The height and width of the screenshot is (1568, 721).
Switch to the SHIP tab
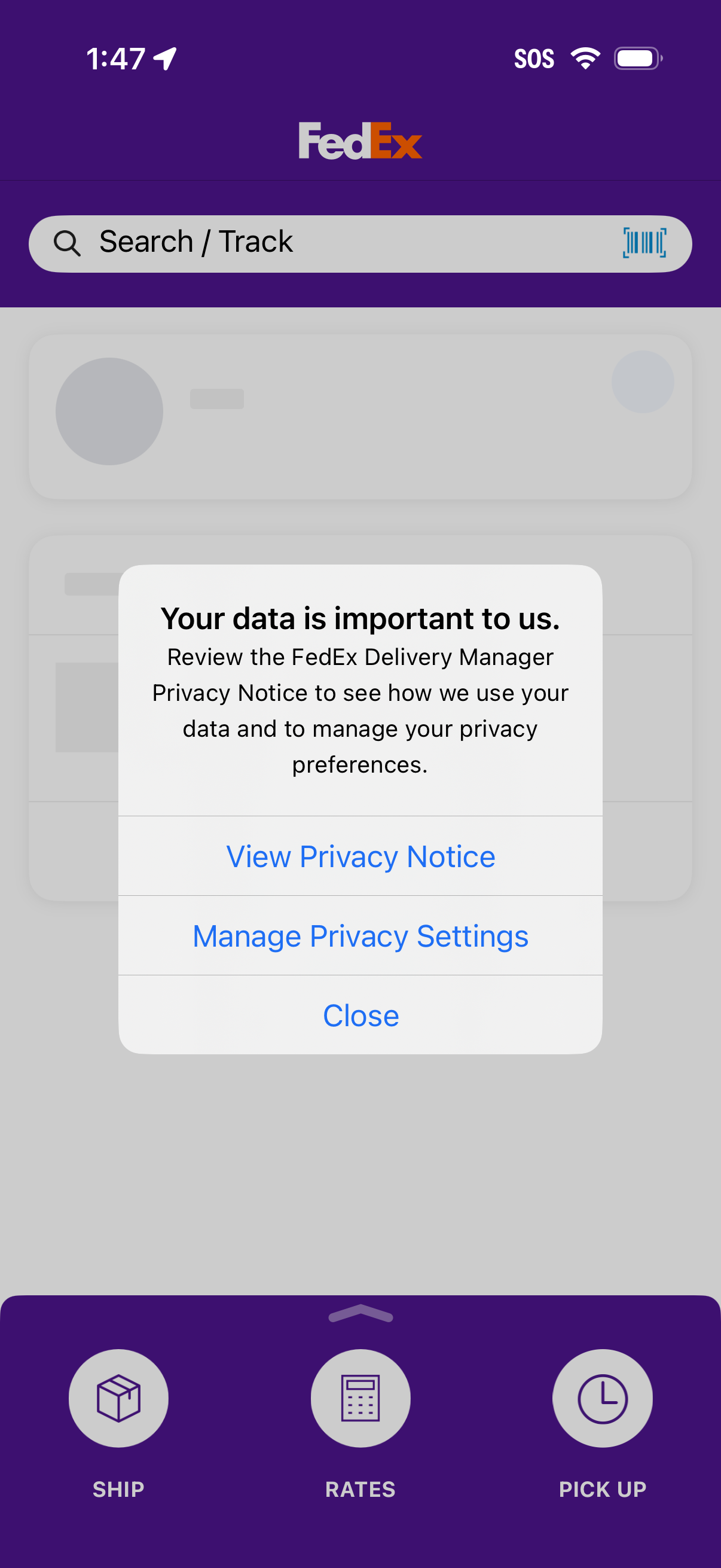click(118, 1489)
